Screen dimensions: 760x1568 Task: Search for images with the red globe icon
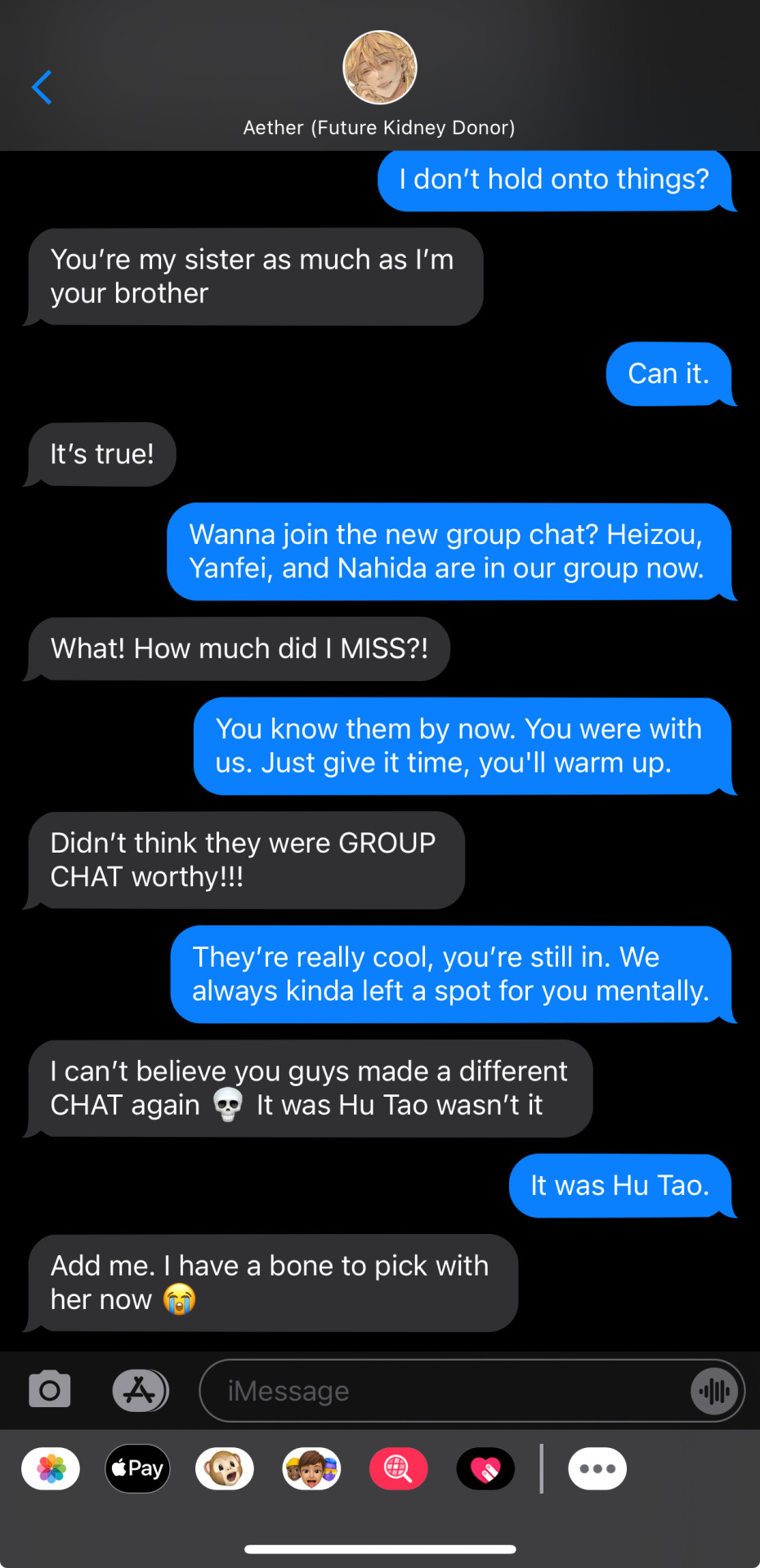tap(399, 1468)
